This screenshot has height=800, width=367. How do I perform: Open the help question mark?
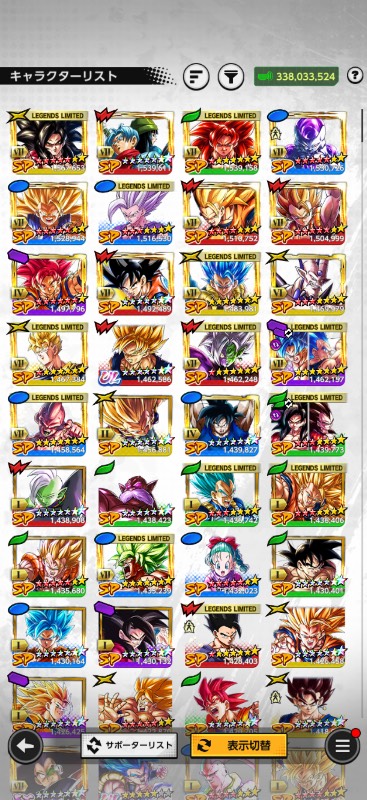(x=355, y=76)
